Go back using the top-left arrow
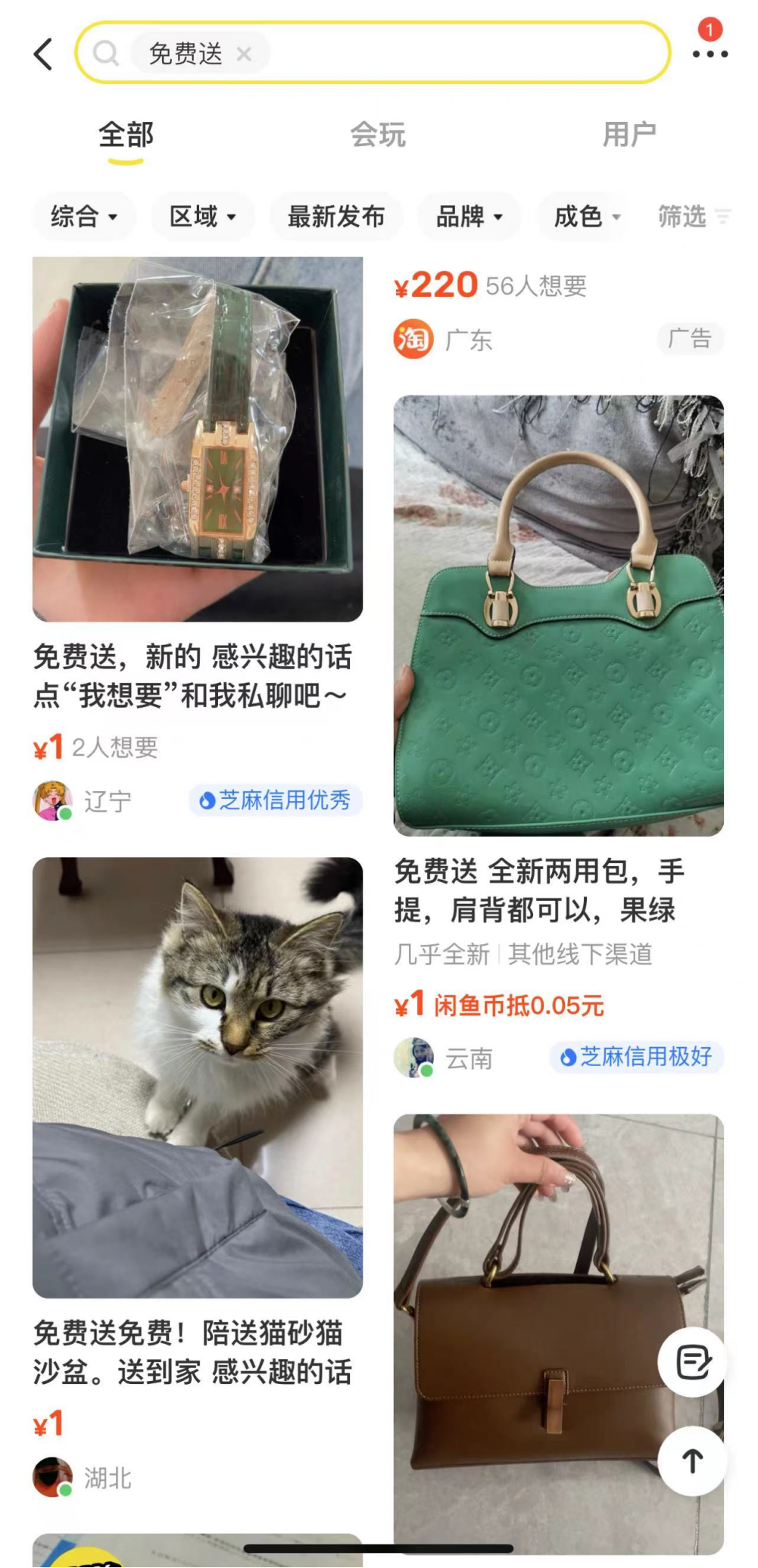The image size is (758, 1568). 44,55
